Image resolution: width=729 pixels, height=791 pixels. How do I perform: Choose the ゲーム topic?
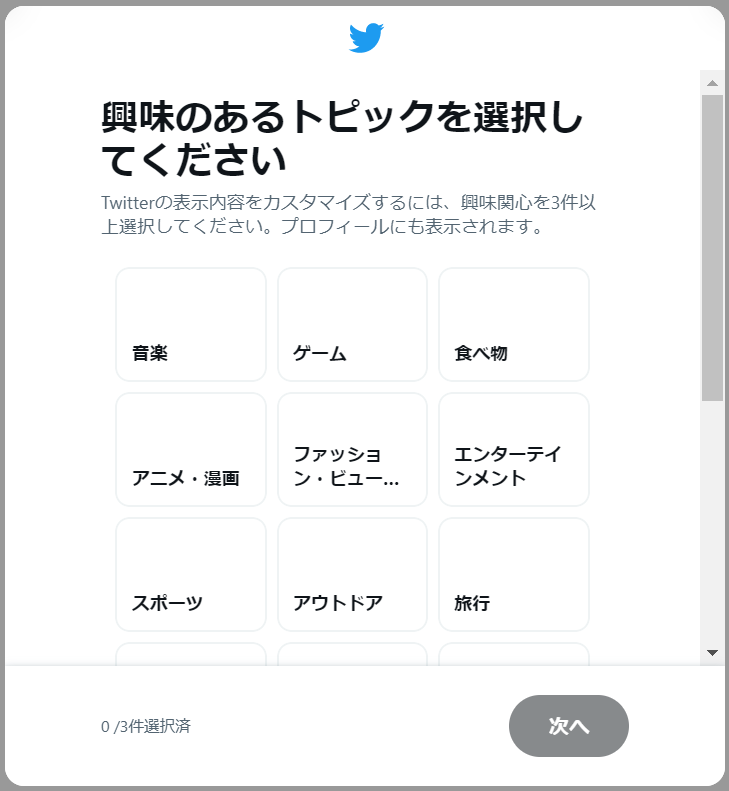click(352, 324)
